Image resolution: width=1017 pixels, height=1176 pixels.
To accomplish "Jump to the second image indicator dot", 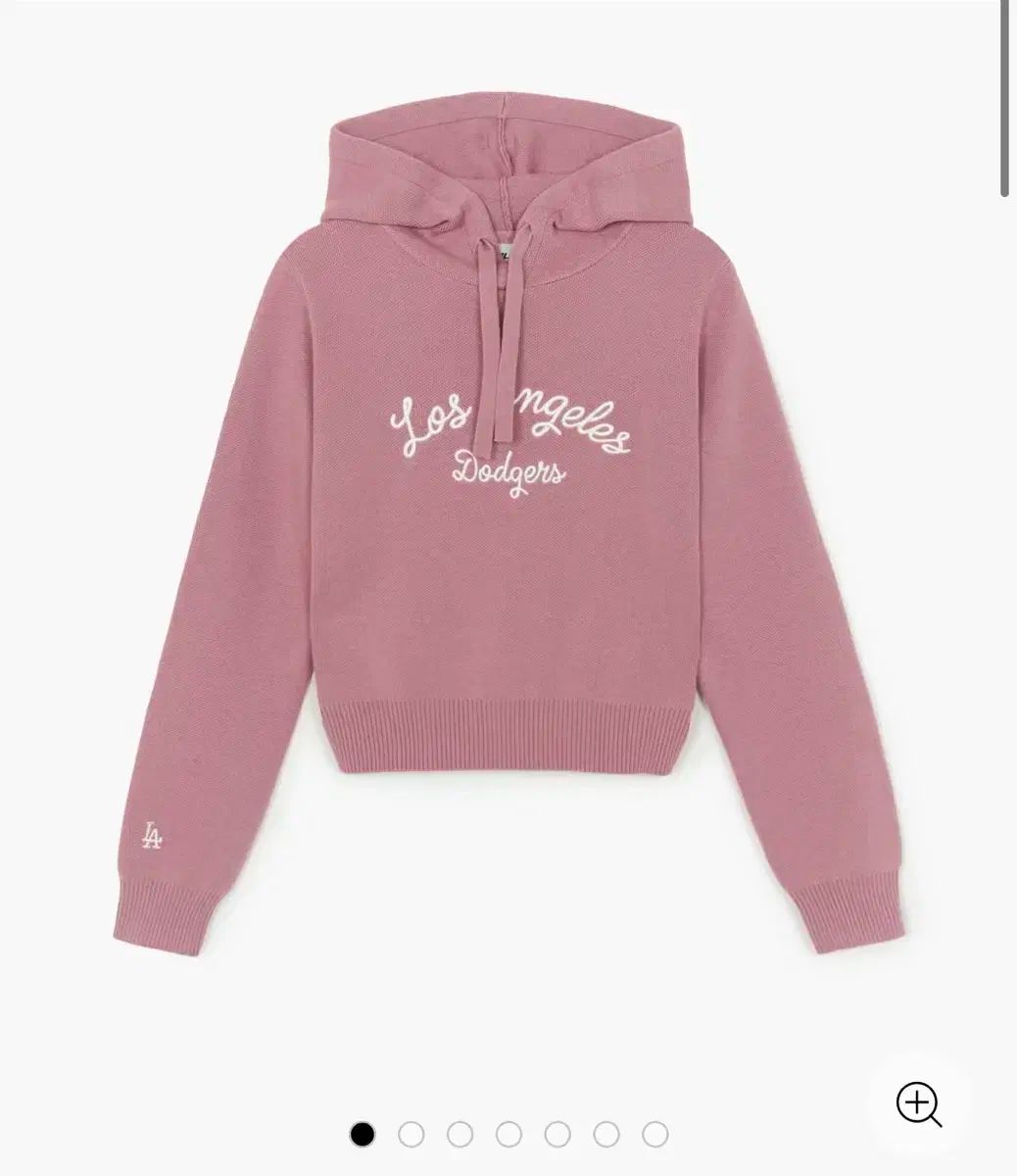I will click(x=412, y=1134).
